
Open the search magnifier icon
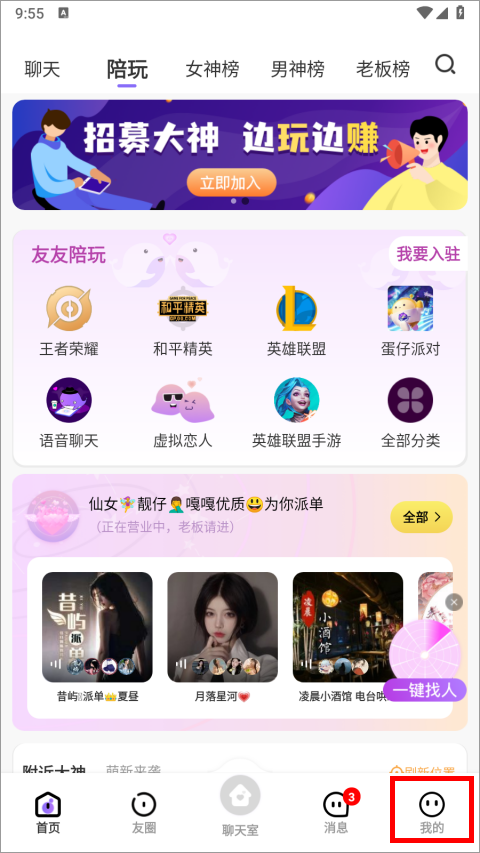(x=445, y=65)
